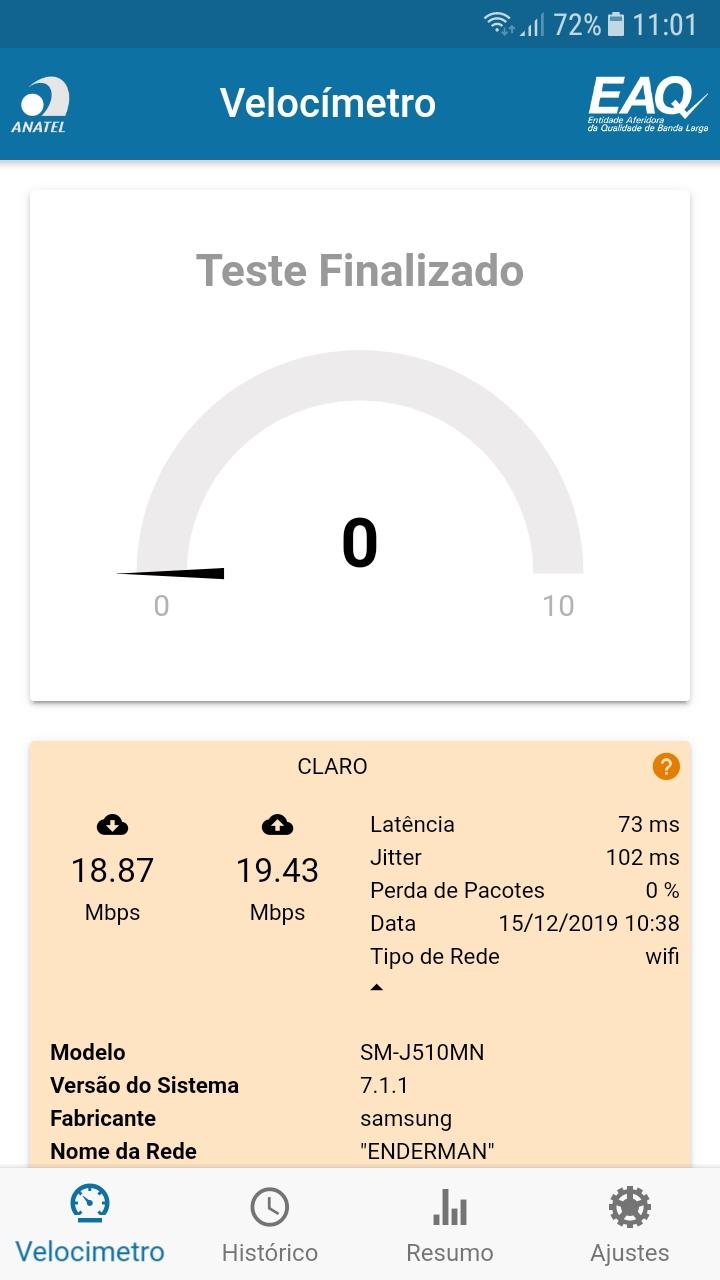Open the orange help question mark icon
Screen dimensions: 720x1280
pyautogui.click(x=666, y=766)
